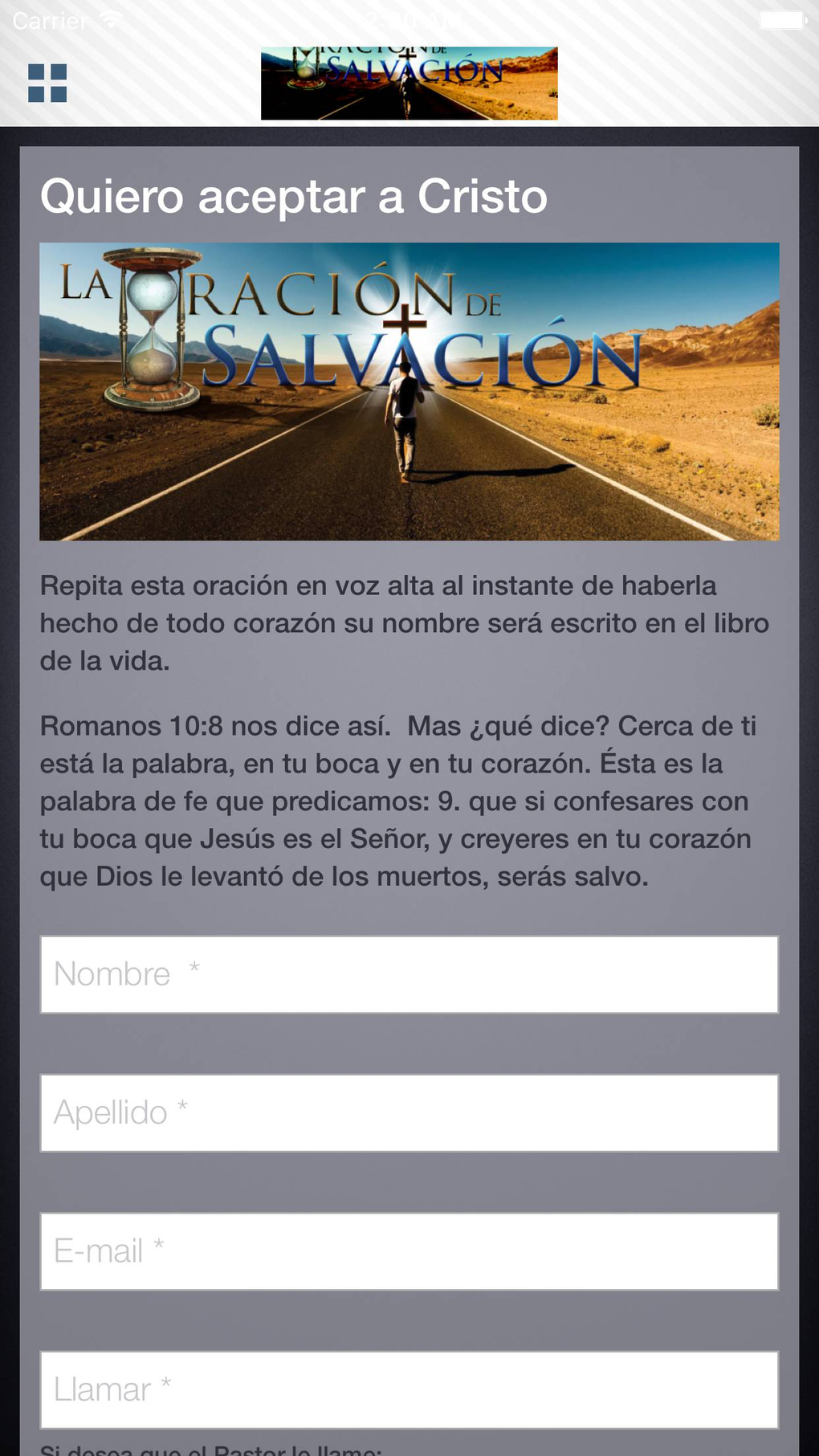Tap the Carrier label in the status bar

tap(47, 20)
